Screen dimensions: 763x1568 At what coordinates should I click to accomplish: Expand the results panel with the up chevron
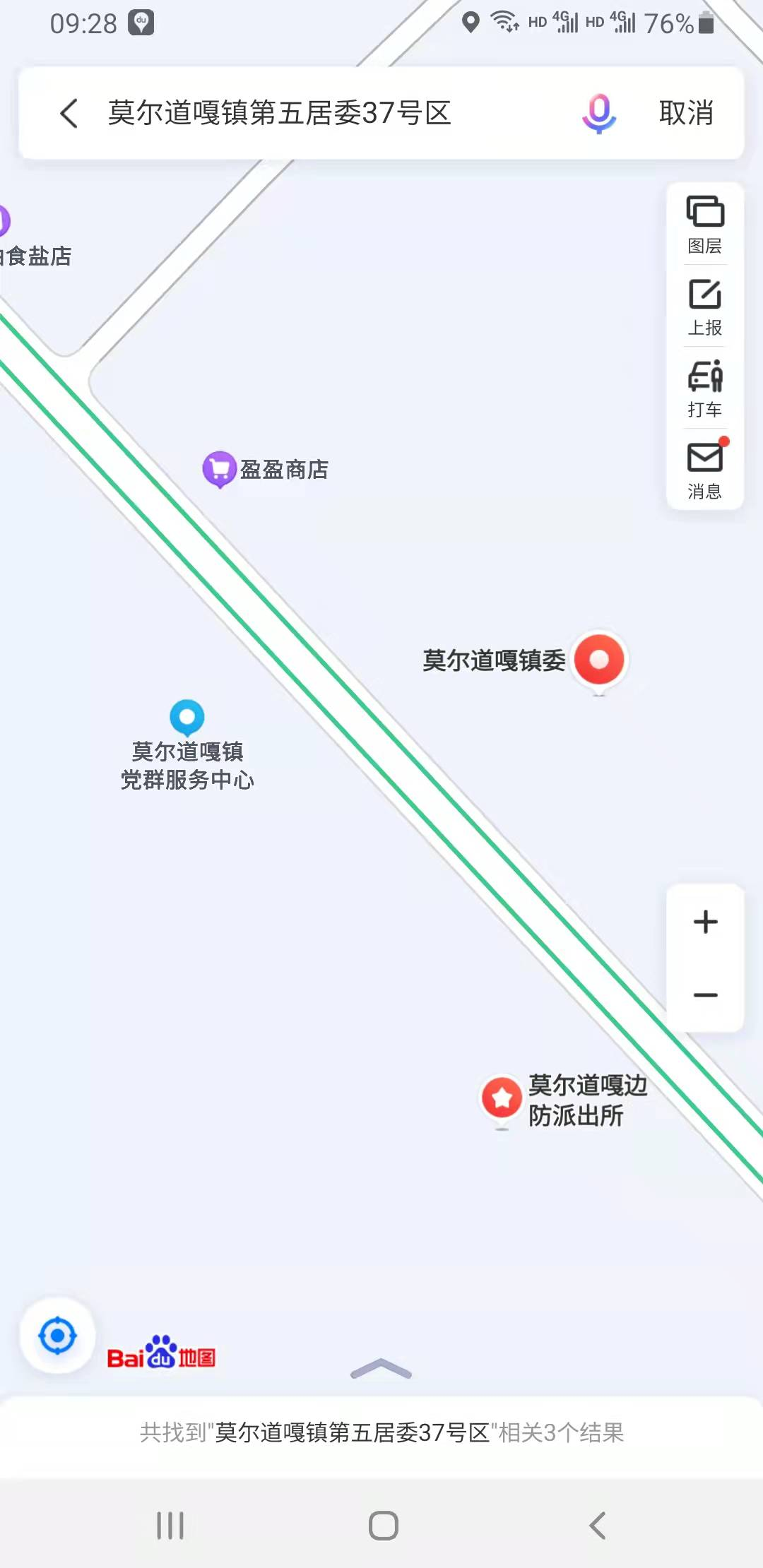click(x=381, y=1370)
